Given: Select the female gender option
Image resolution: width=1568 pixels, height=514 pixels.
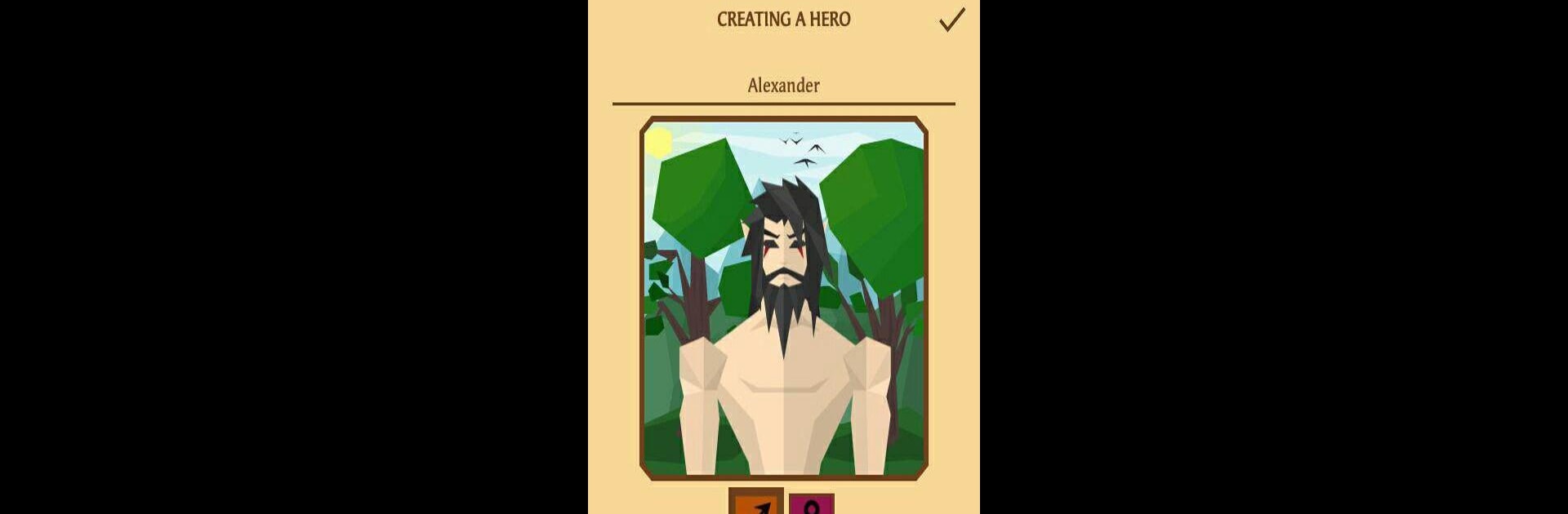Looking at the screenshot, I should click(x=811, y=504).
